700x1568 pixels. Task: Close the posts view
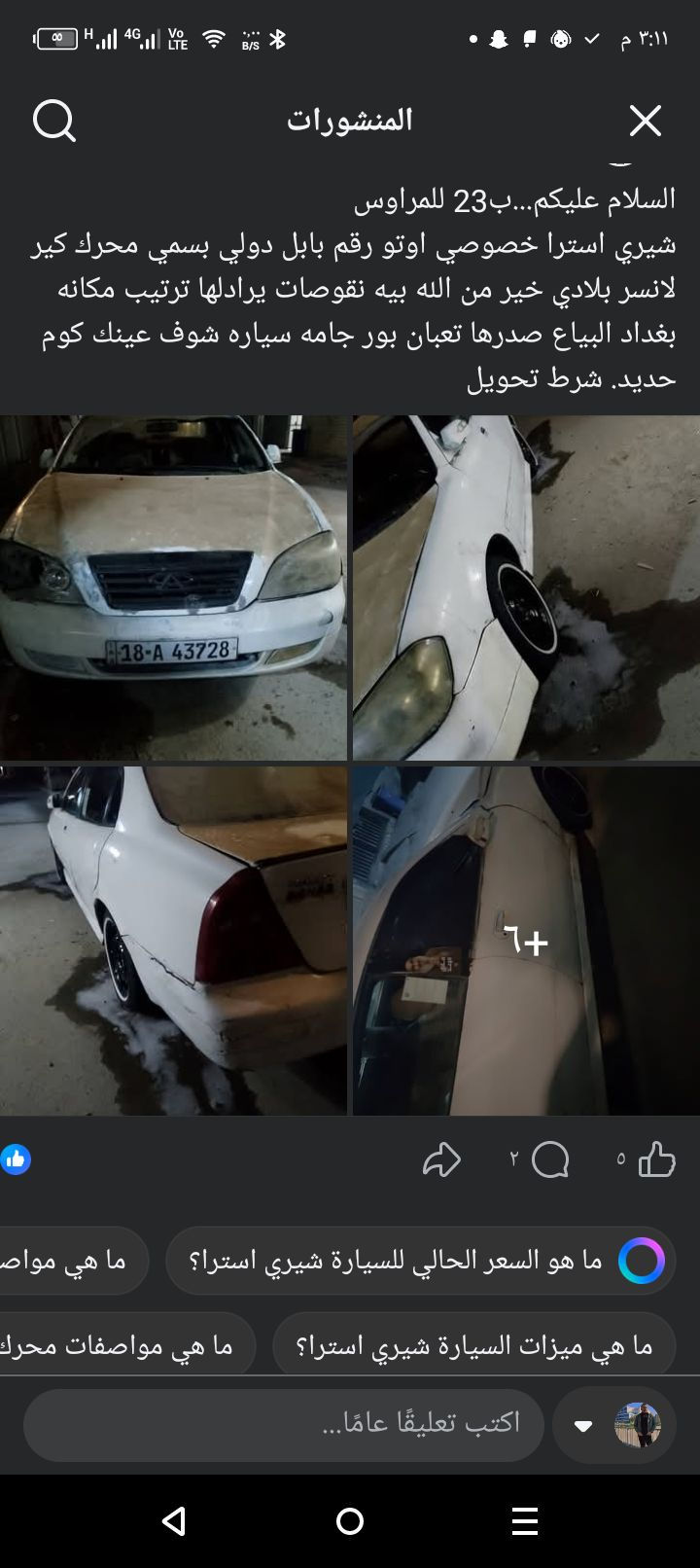pos(645,121)
